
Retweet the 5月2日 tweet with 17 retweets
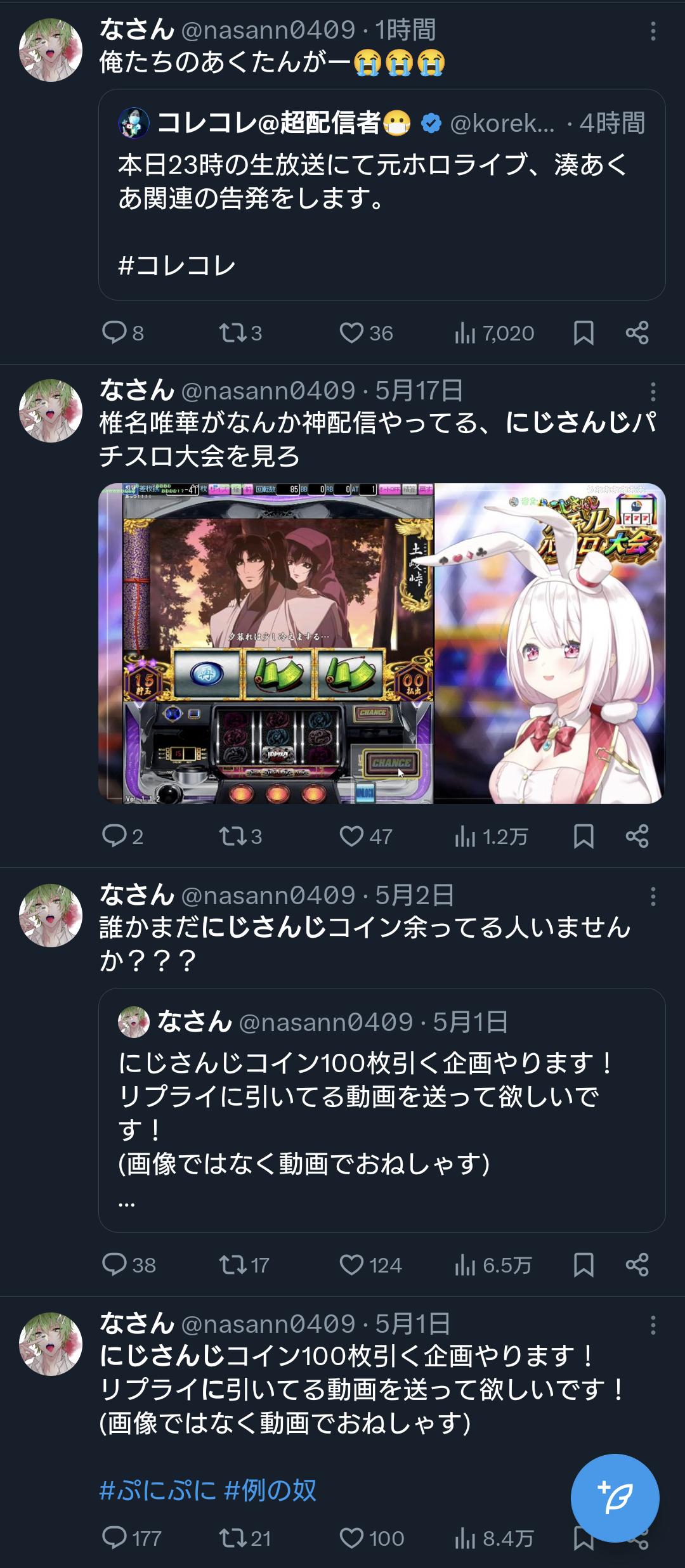(x=244, y=1265)
